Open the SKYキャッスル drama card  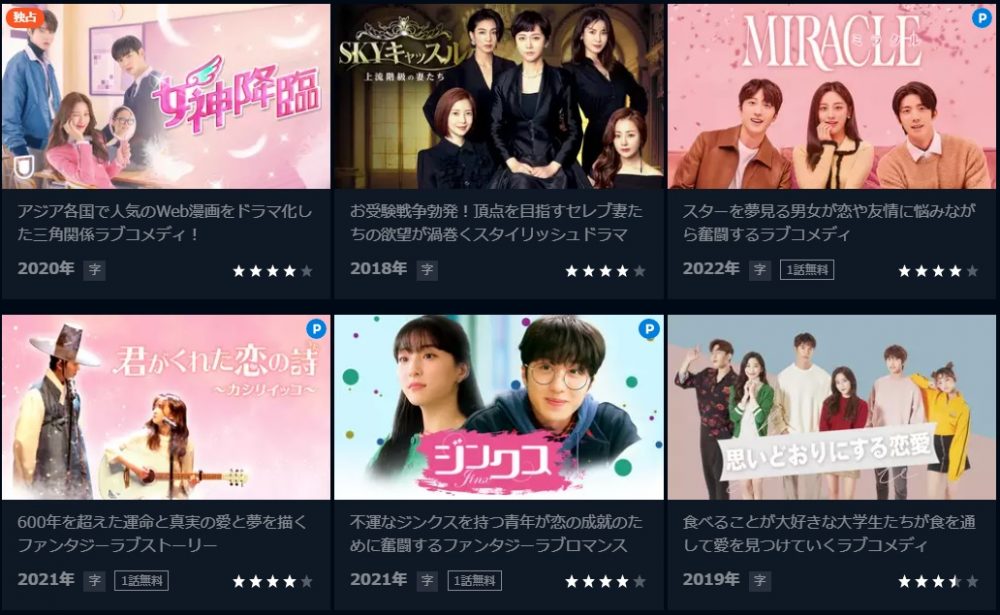pyautogui.click(x=498, y=97)
